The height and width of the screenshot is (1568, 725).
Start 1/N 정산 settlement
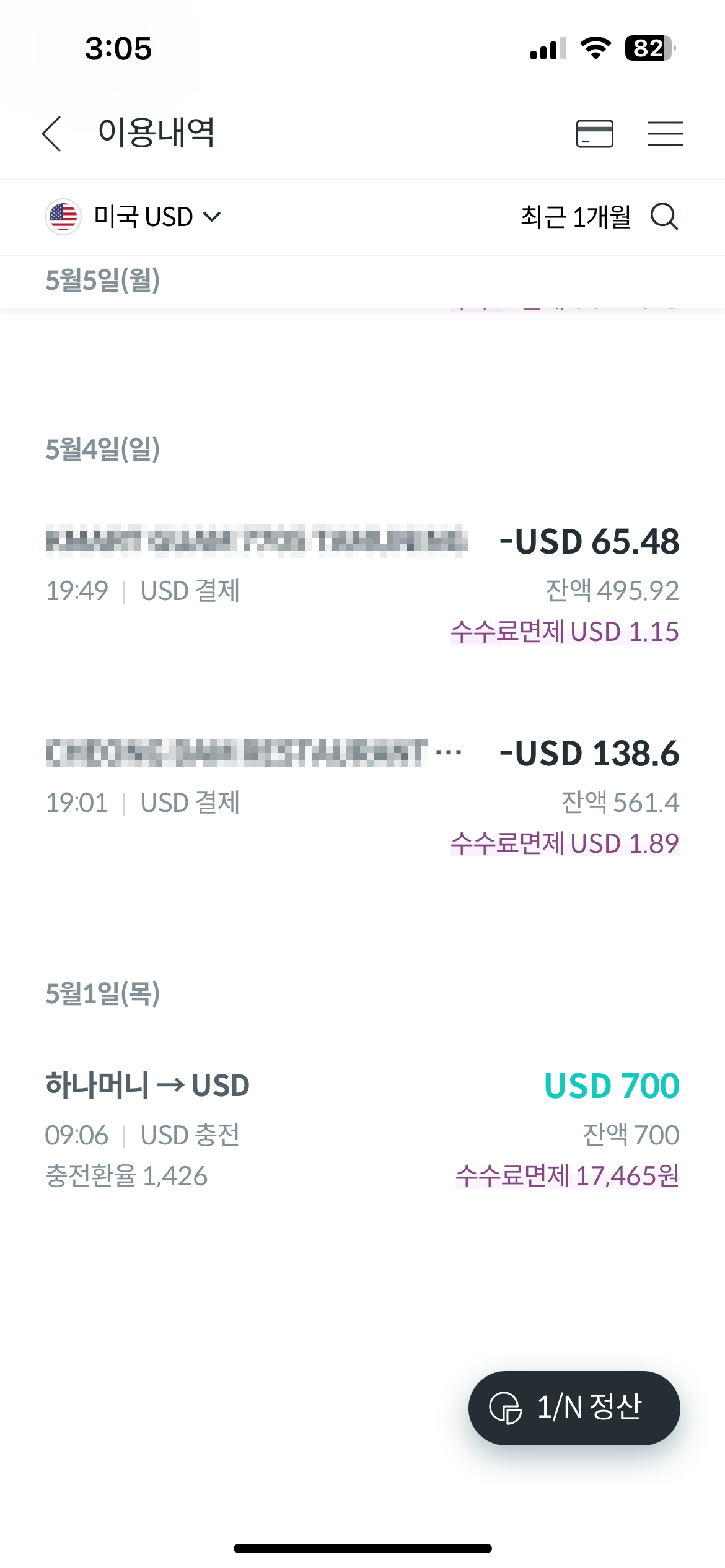574,1407
